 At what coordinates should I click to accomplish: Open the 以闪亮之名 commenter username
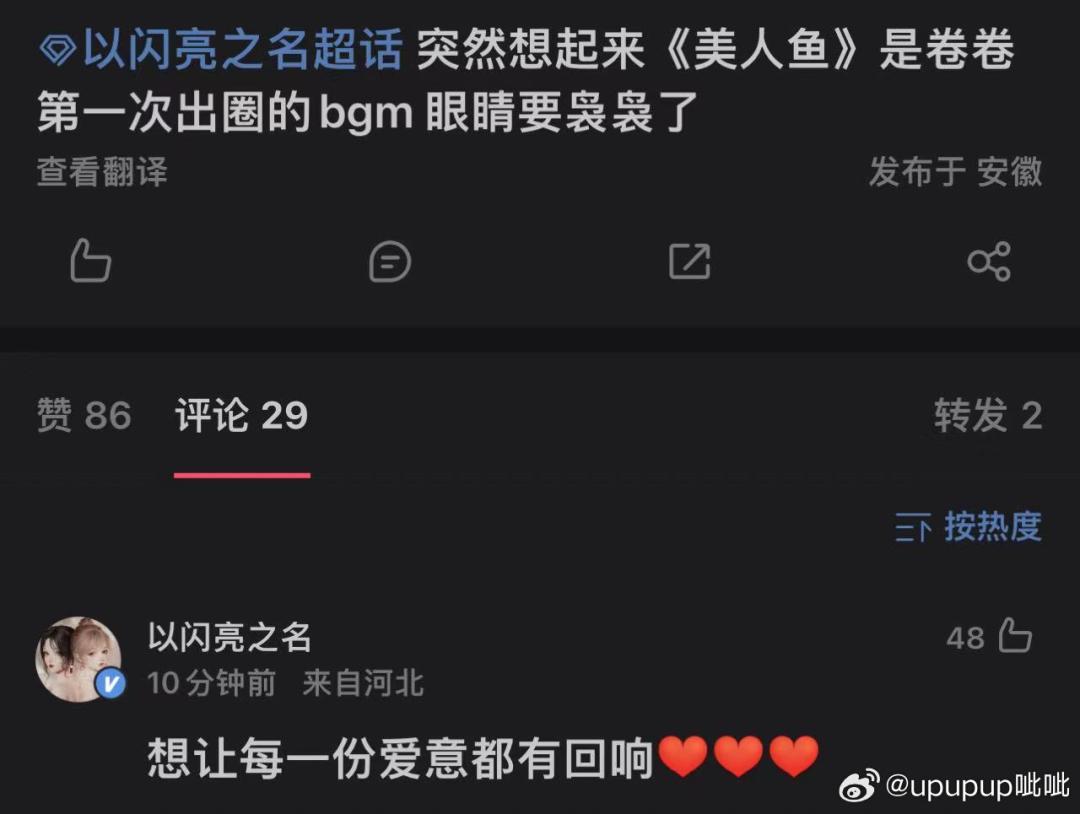tap(230, 637)
